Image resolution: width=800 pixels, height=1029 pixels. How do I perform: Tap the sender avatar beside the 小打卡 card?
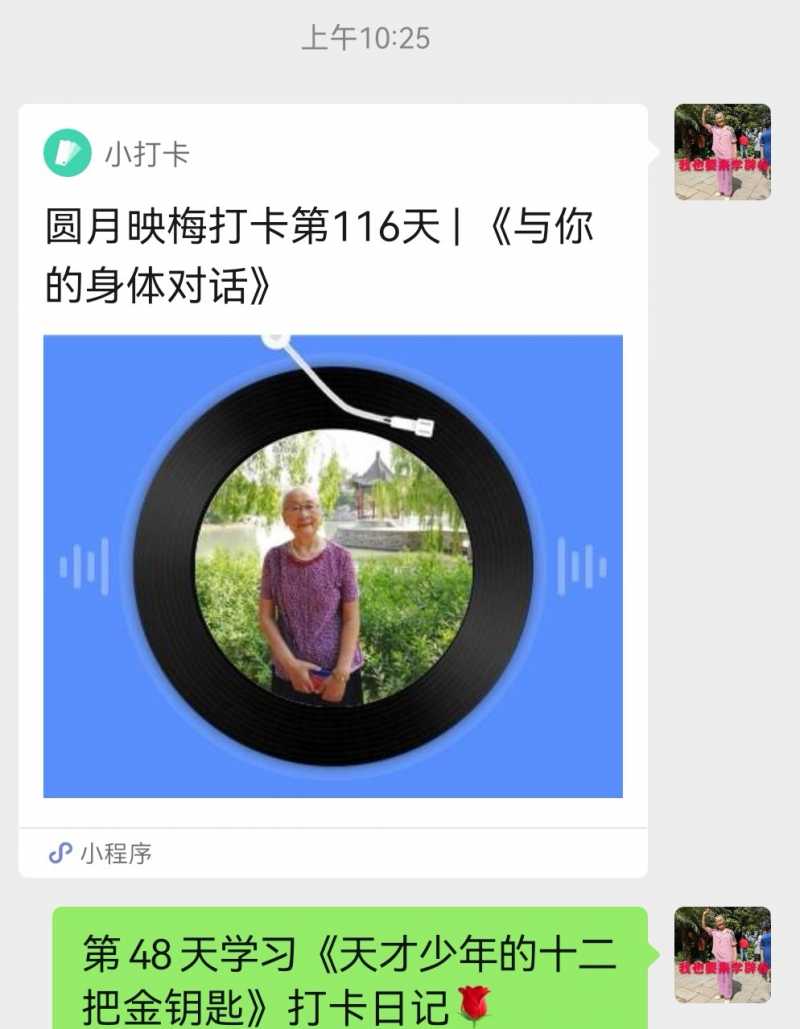(722, 152)
